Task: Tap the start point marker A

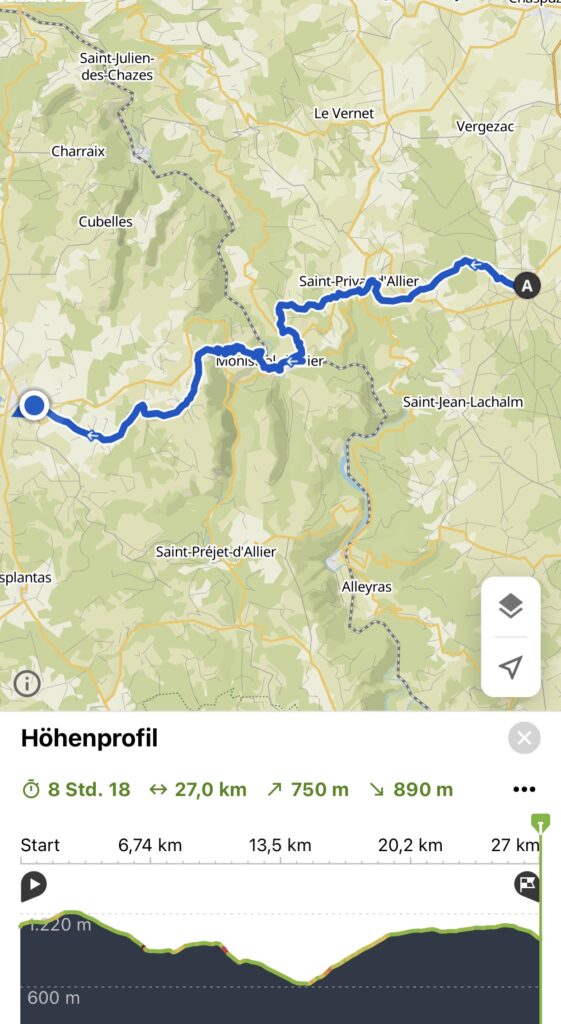Action: (x=527, y=285)
